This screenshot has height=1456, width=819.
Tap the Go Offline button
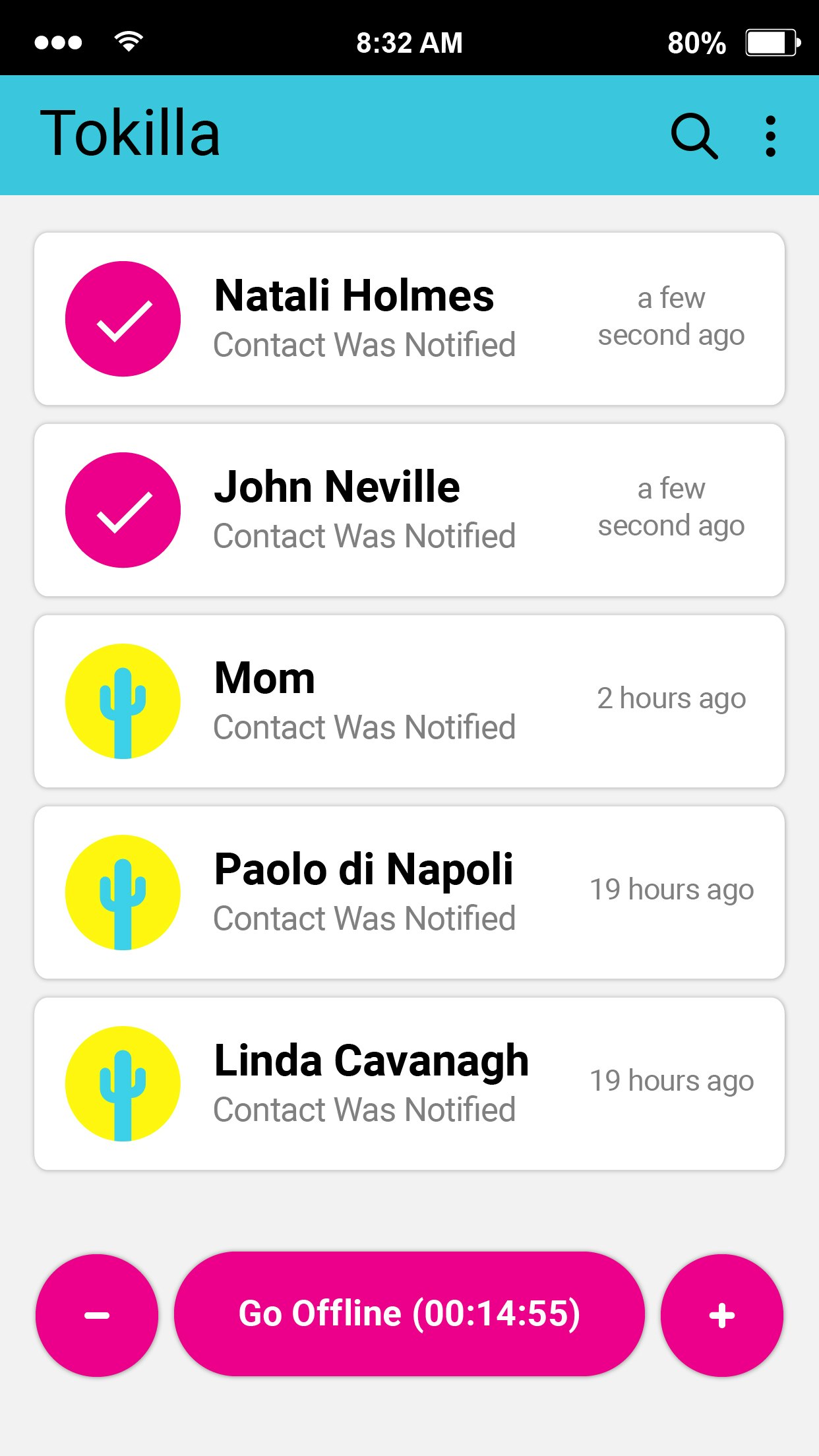point(409,1314)
